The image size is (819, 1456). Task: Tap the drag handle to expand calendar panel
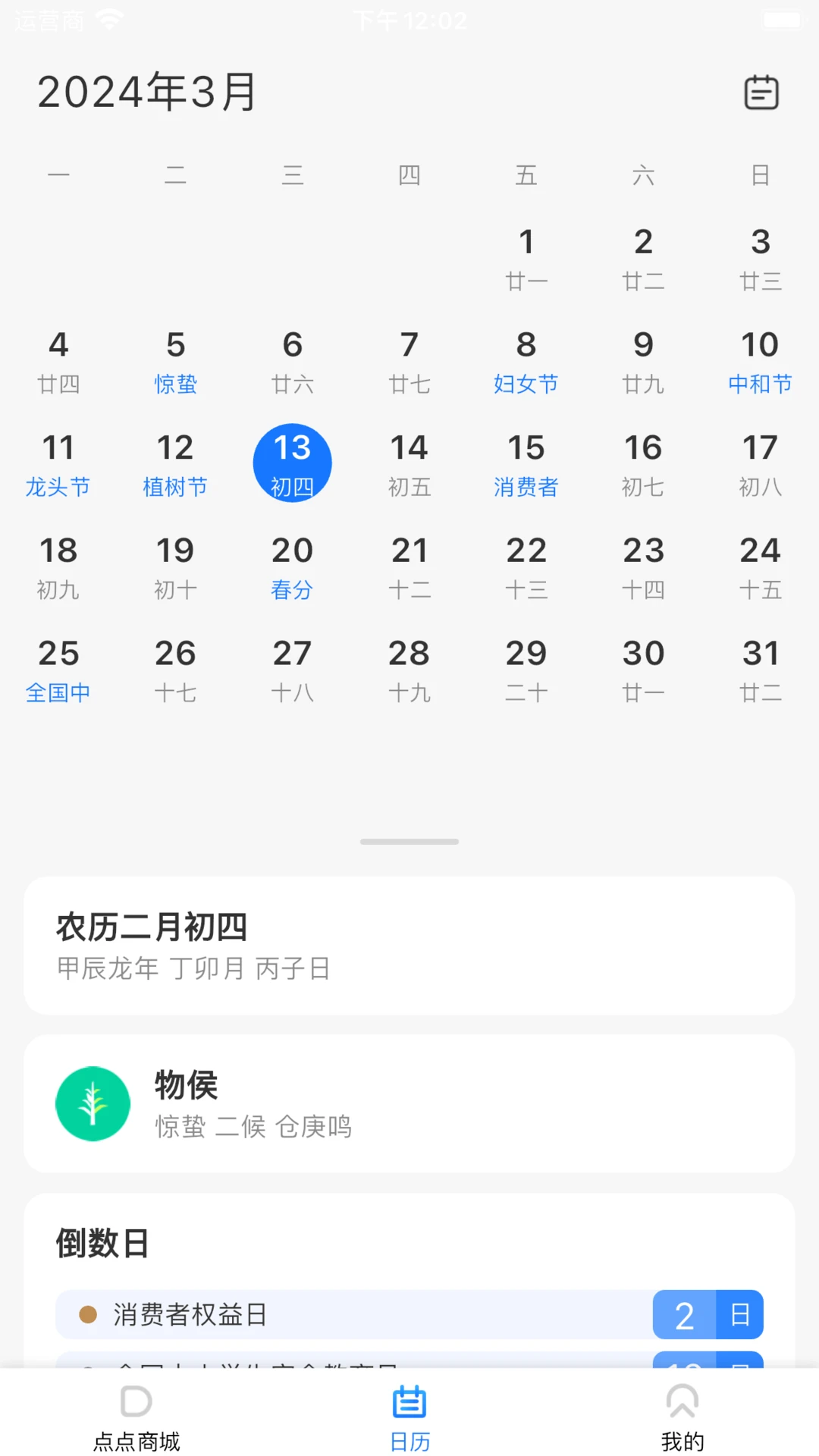point(409,841)
